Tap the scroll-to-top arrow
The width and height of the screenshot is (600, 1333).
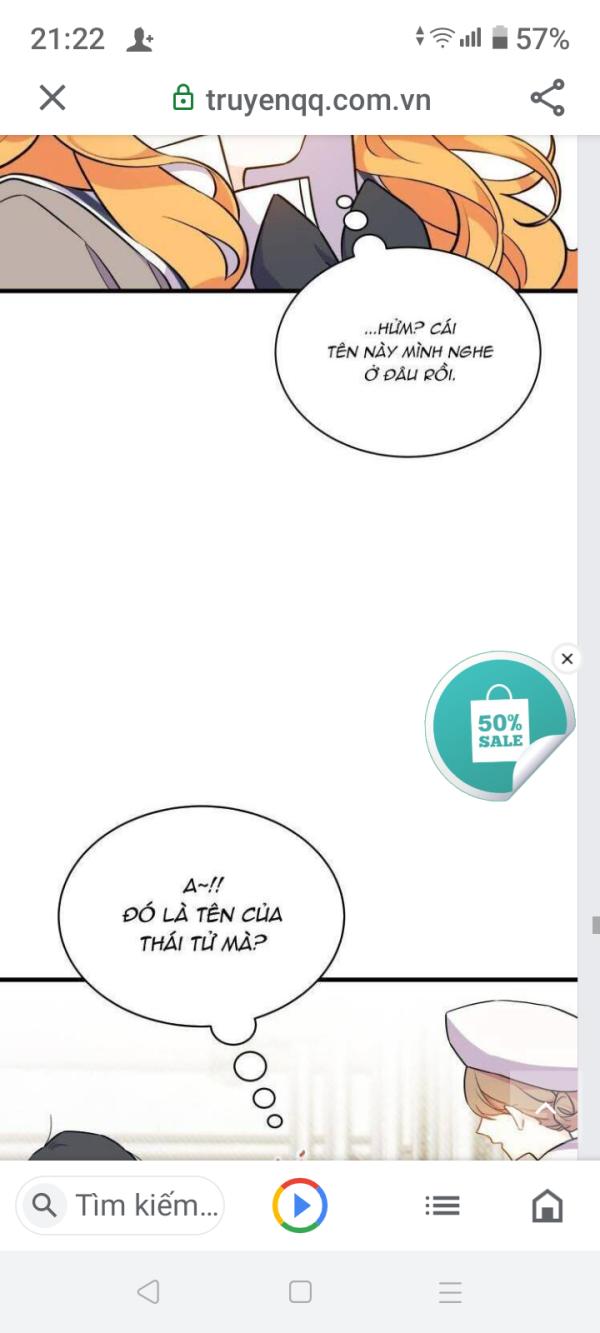pyautogui.click(x=544, y=1109)
